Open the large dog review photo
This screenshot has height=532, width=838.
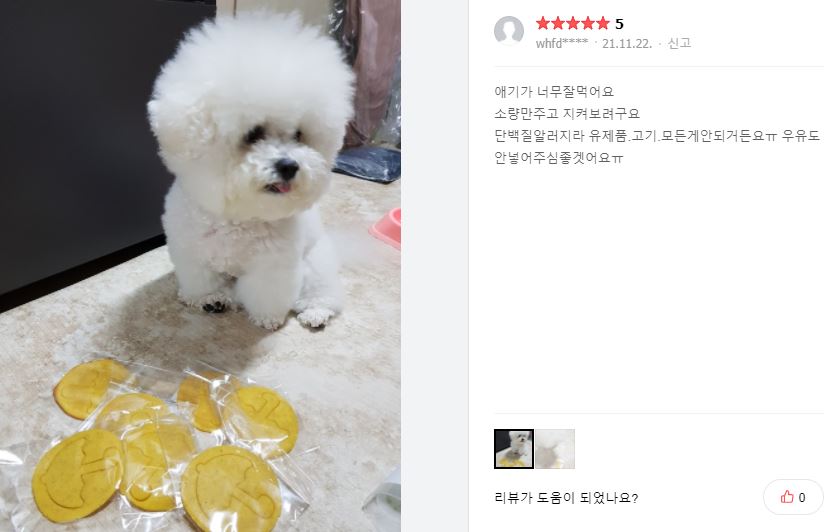[200, 266]
